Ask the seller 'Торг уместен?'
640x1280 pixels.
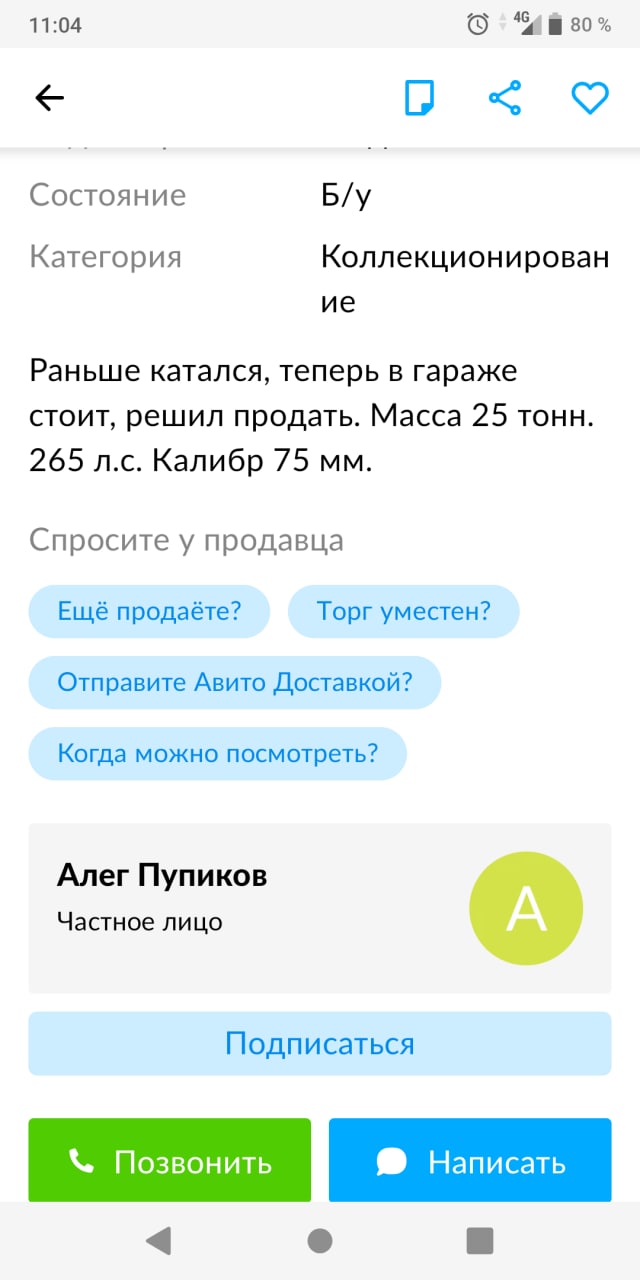[x=403, y=611]
